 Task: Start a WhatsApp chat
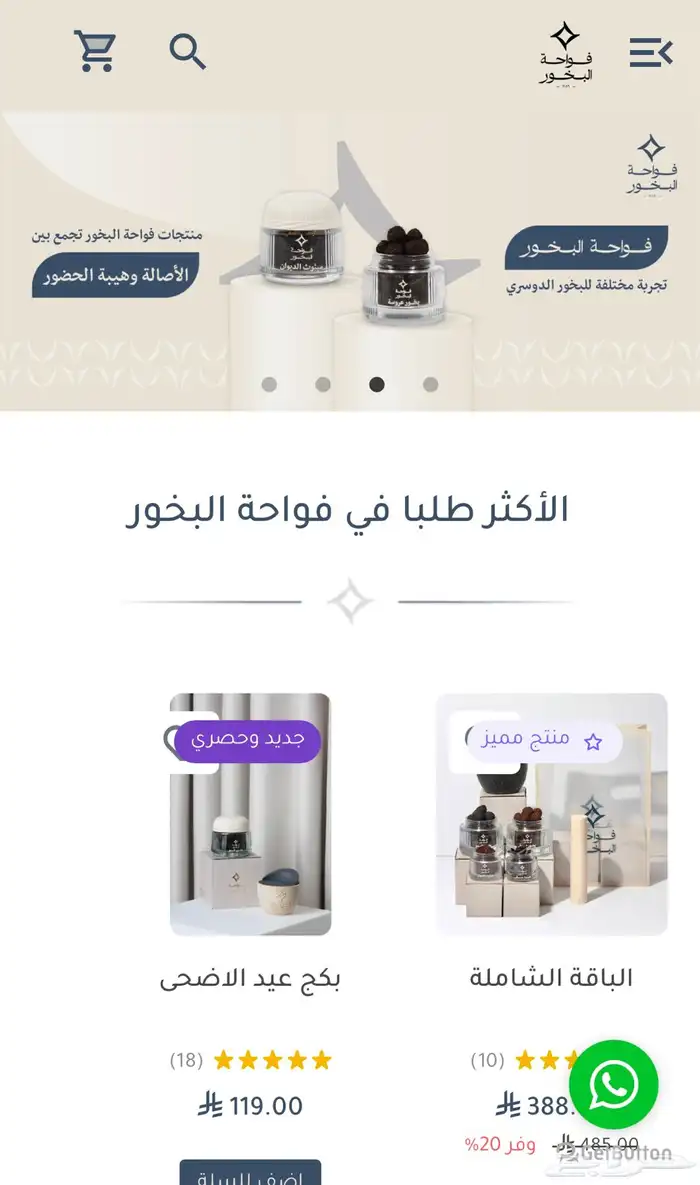coord(613,1085)
